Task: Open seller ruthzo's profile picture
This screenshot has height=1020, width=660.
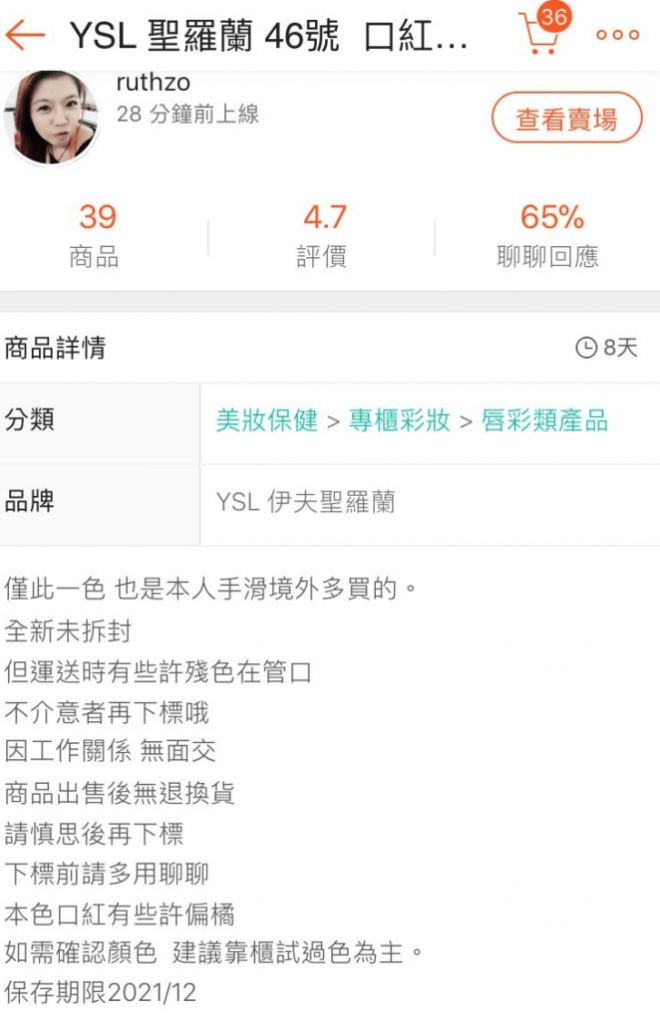Action: (x=52, y=117)
